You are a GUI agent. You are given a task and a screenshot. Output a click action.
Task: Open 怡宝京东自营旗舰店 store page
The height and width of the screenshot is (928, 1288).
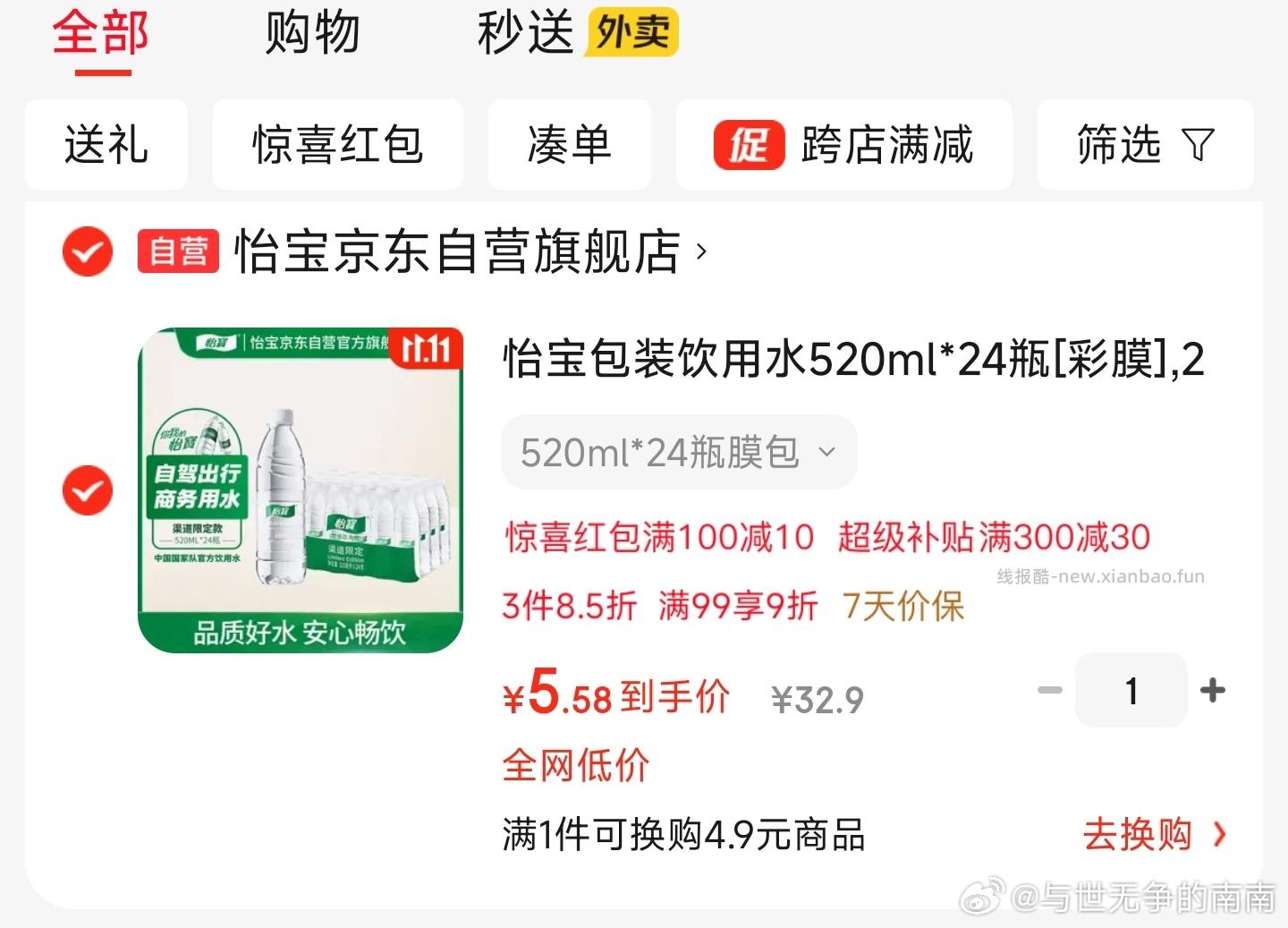(457, 251)
